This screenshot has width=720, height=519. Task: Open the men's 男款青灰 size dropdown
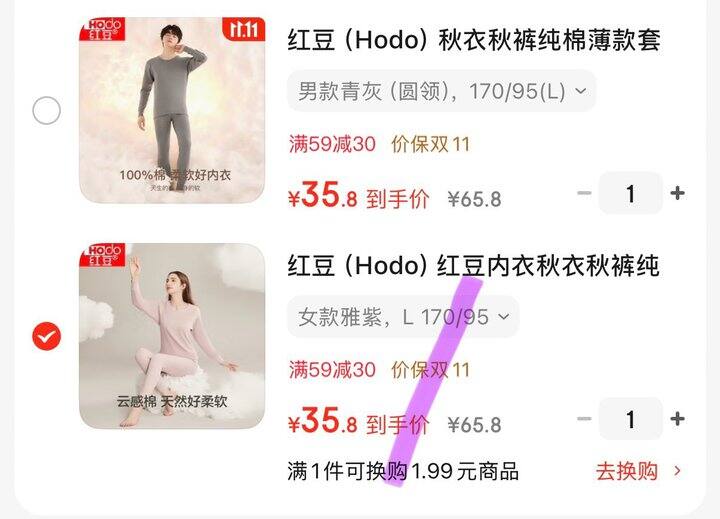pyautogui.click(x=441, y=91)
